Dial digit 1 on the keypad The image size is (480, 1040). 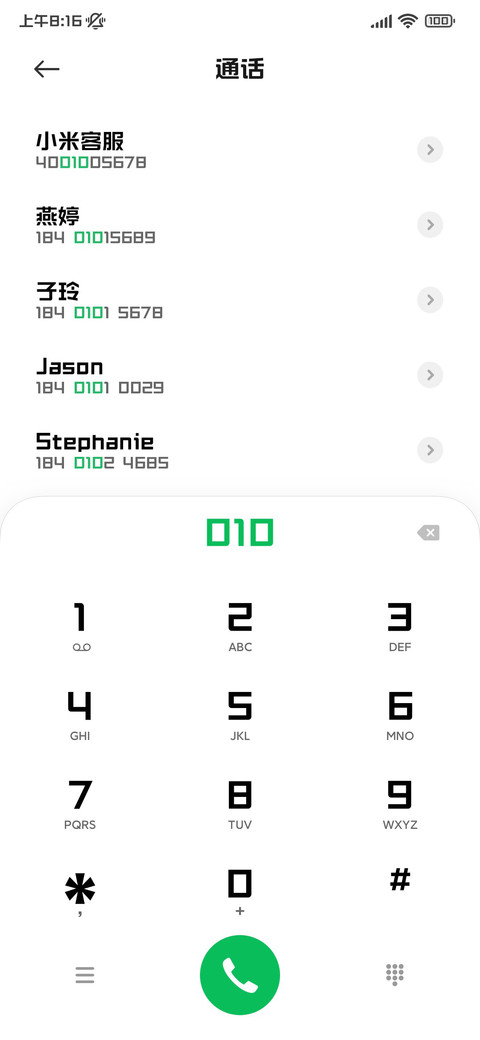[80, 627]
